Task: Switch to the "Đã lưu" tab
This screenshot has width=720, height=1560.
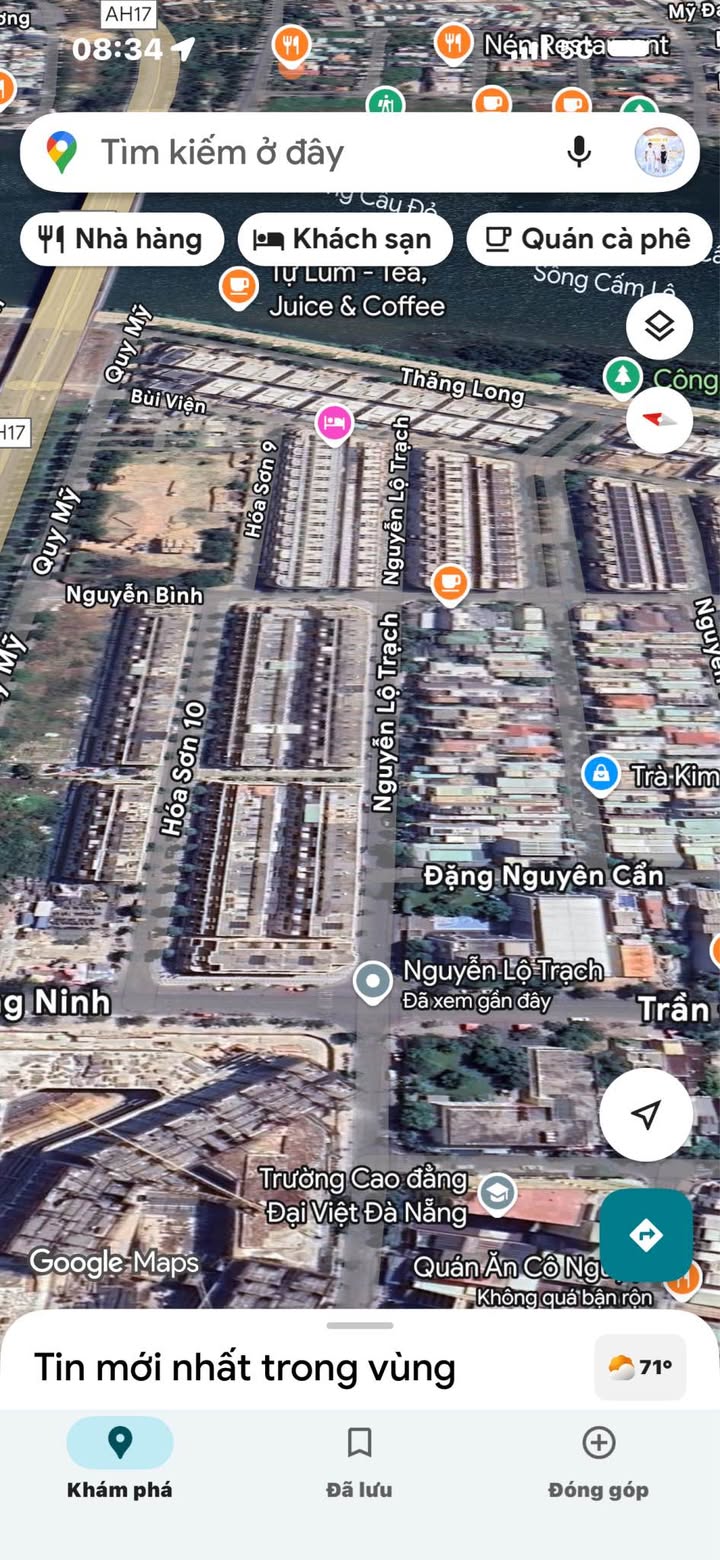Action: click(x=359, y=1460)
